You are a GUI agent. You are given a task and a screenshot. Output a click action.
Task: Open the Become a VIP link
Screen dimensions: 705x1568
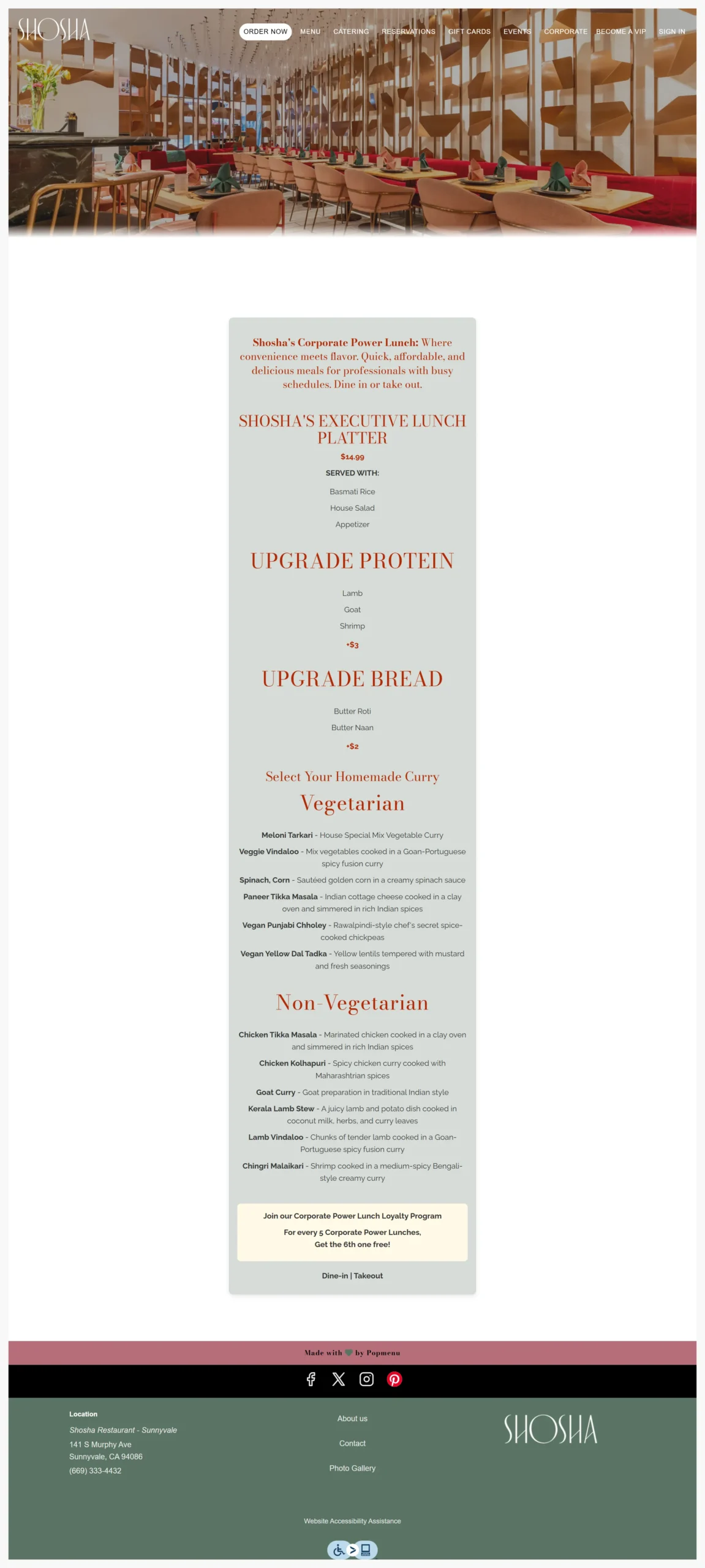tap(620, 32)
